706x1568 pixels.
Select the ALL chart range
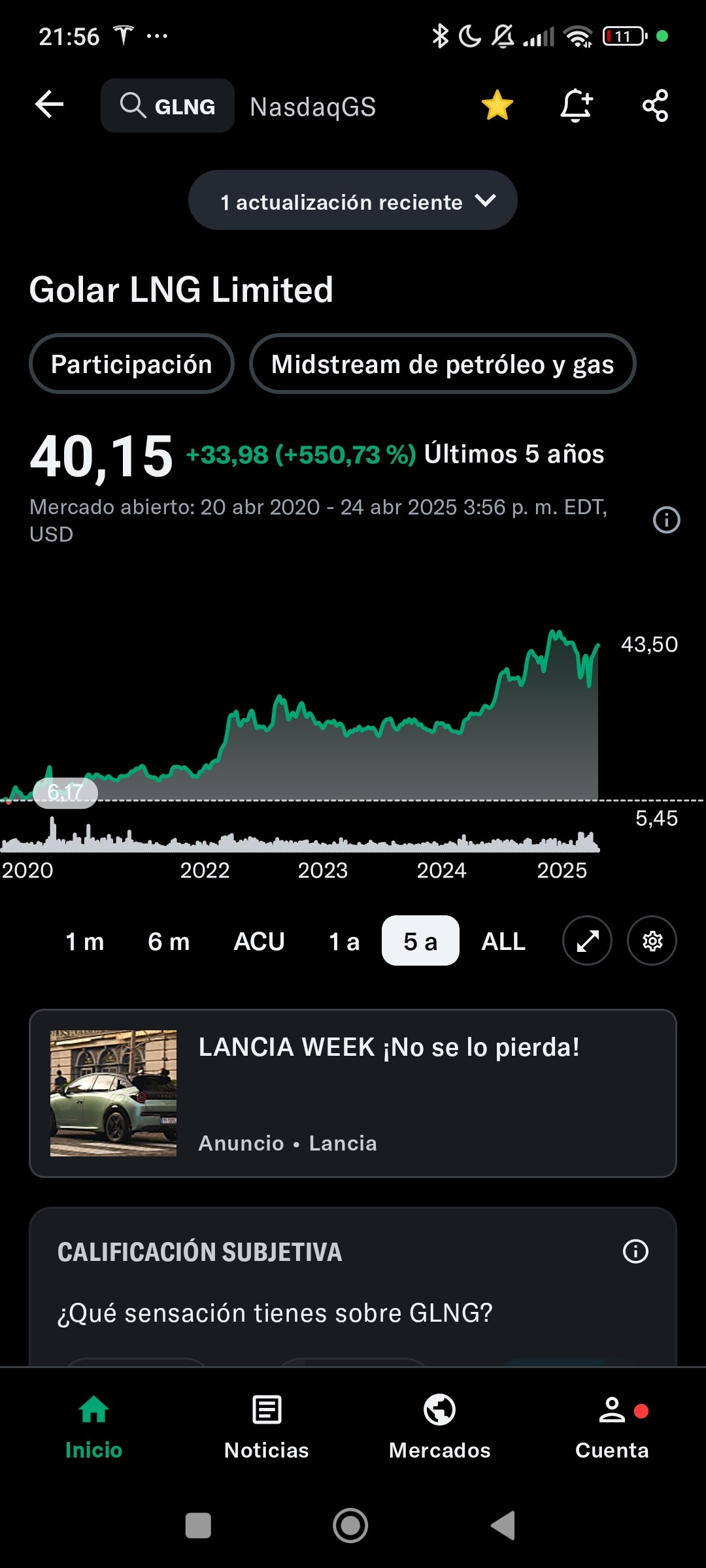pyautogui.click(x=503, y=941)
